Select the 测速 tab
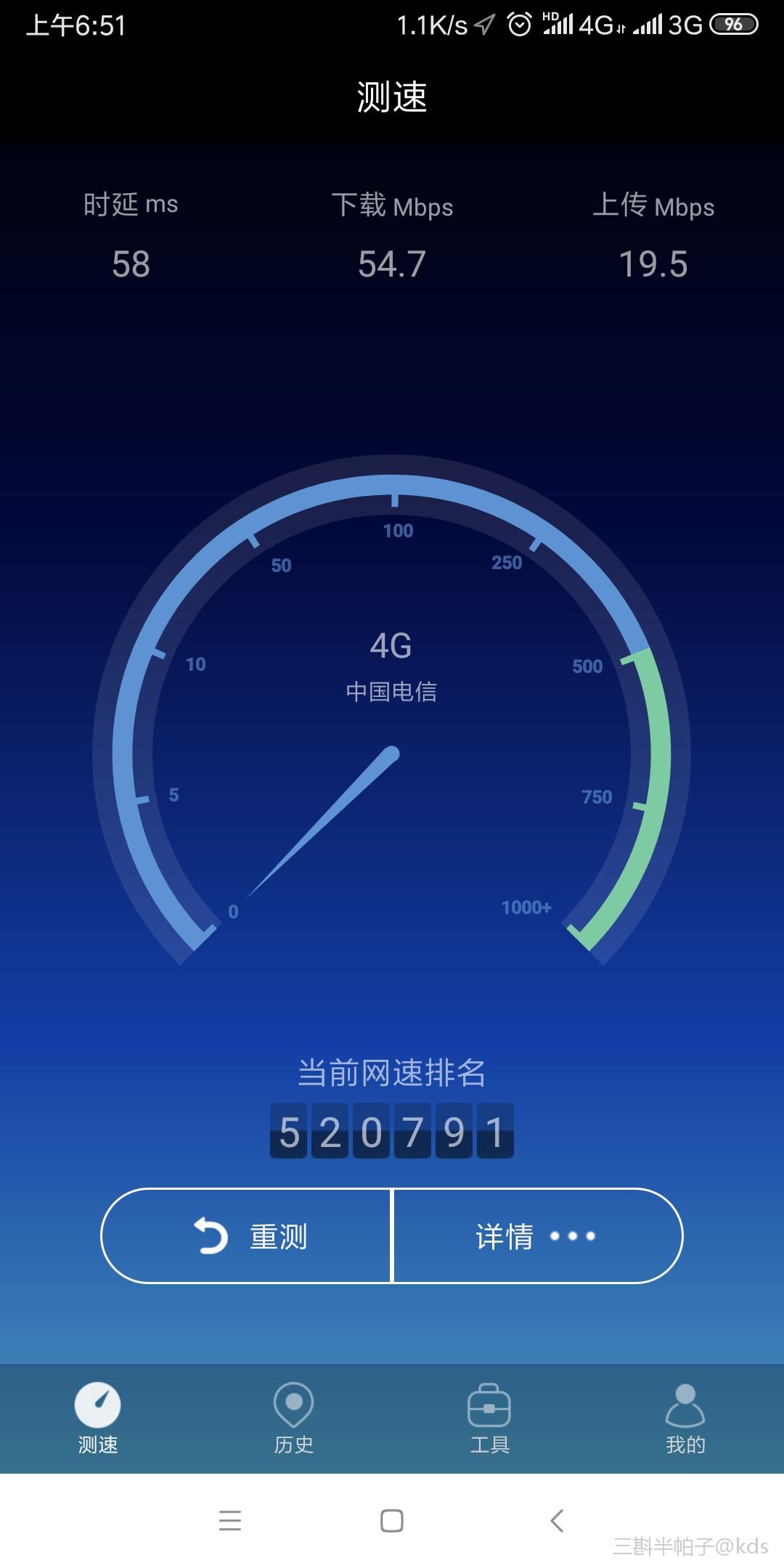 [x=98, y=1419]
